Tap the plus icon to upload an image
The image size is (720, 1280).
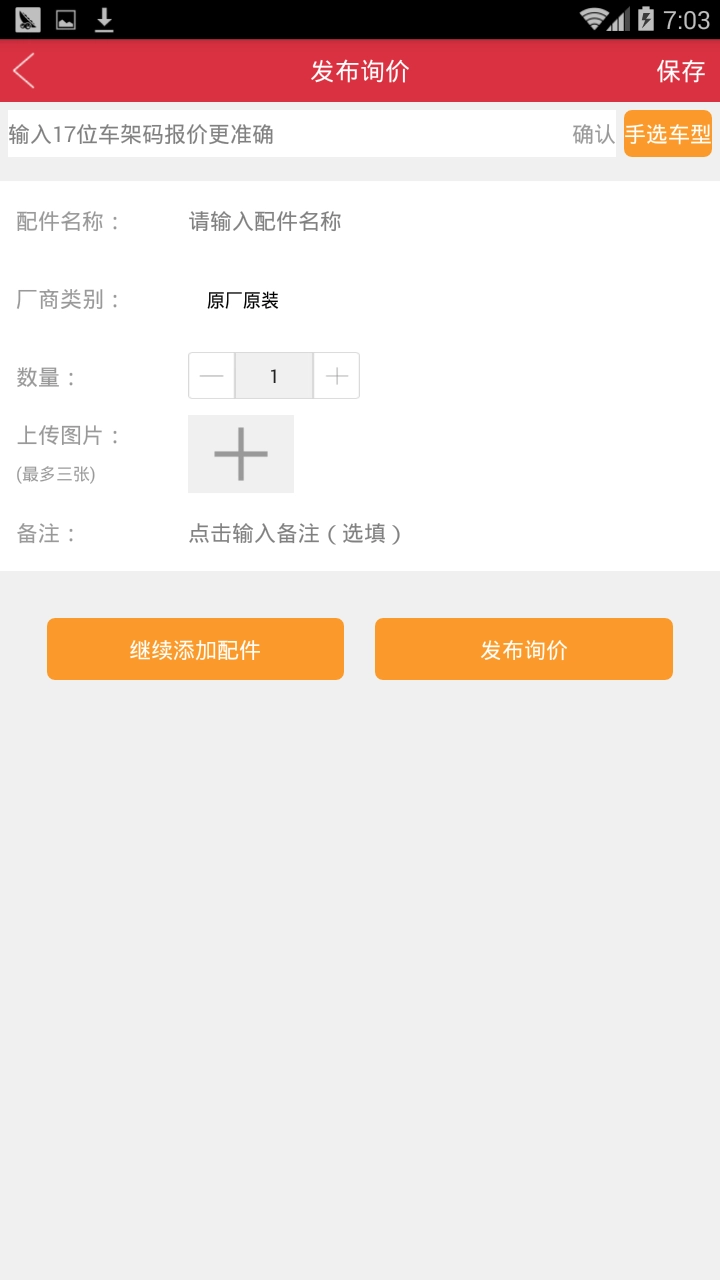240,453
